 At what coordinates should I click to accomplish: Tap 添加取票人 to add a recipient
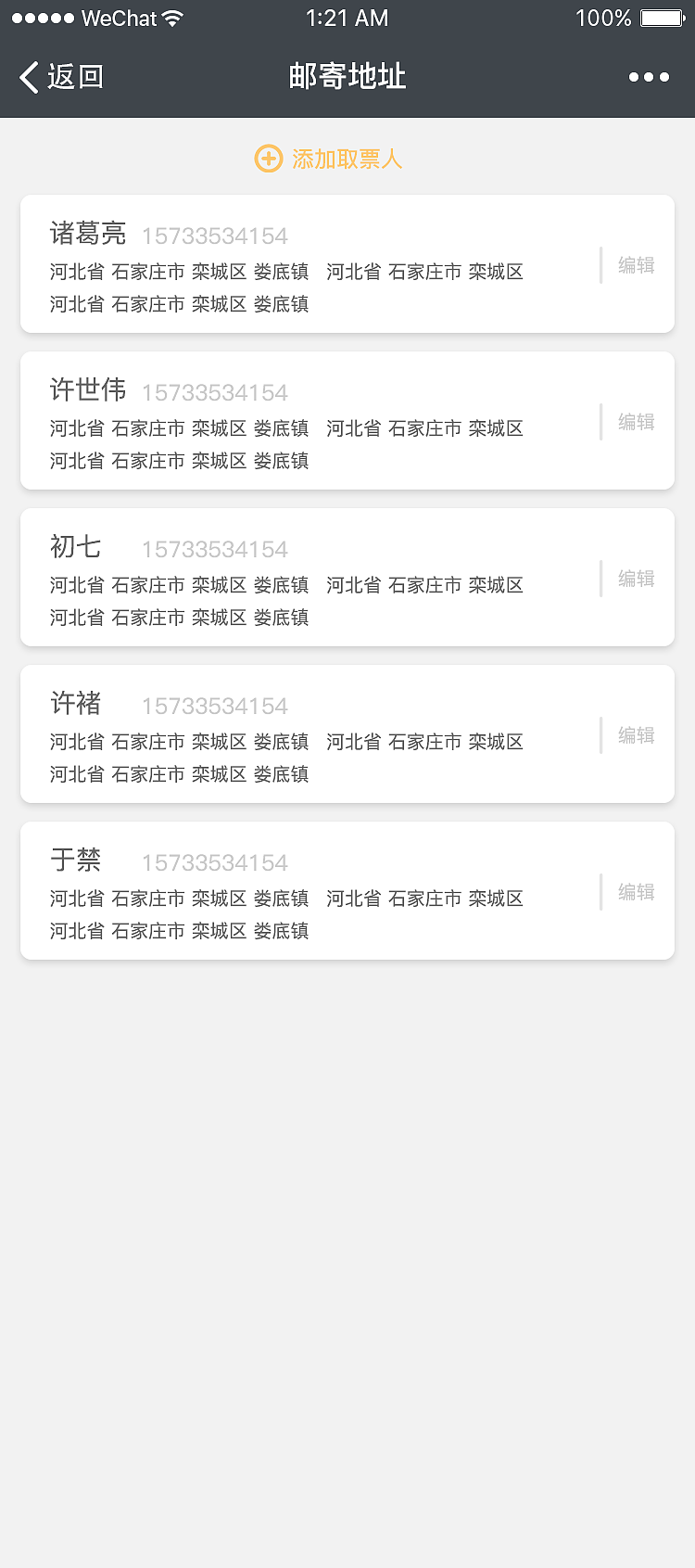tap(329, 159)
